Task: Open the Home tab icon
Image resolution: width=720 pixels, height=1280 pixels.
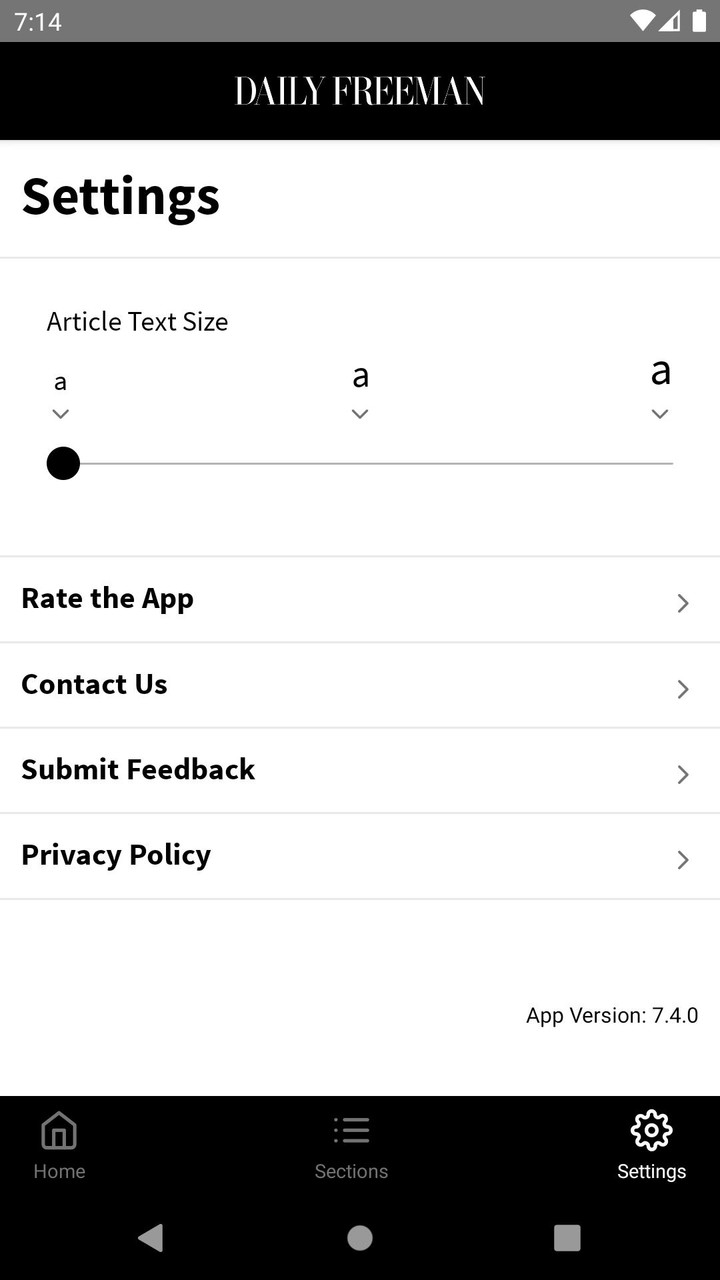Action: point(59,1130)
